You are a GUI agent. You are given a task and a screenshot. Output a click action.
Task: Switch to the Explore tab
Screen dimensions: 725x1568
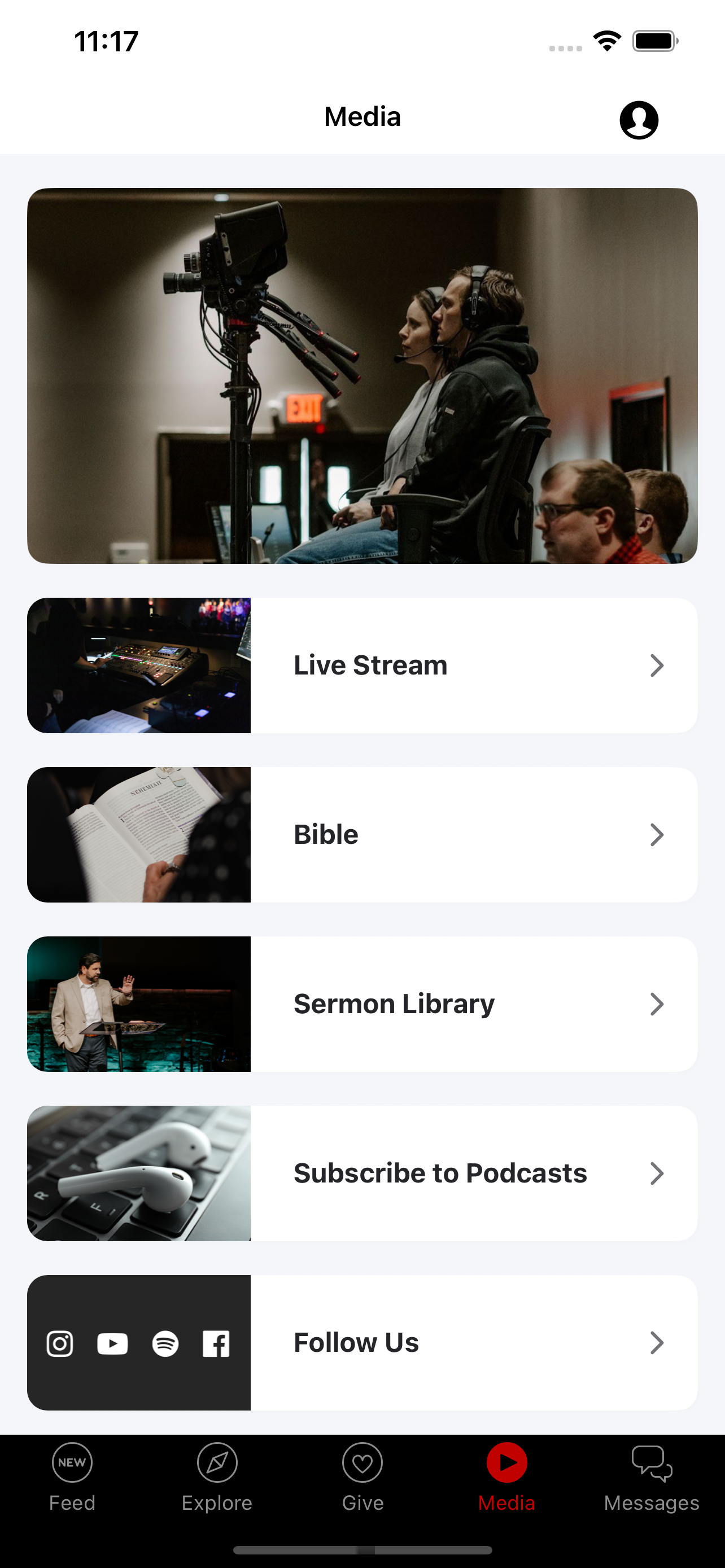click(217, 1477)
